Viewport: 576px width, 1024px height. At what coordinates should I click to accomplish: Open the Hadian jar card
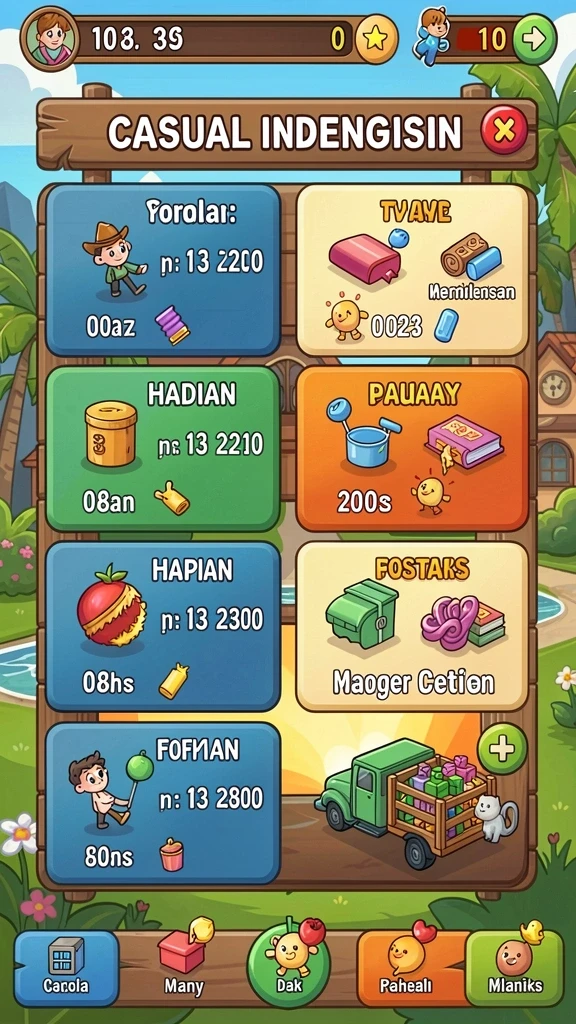click(x=163, y=449)
